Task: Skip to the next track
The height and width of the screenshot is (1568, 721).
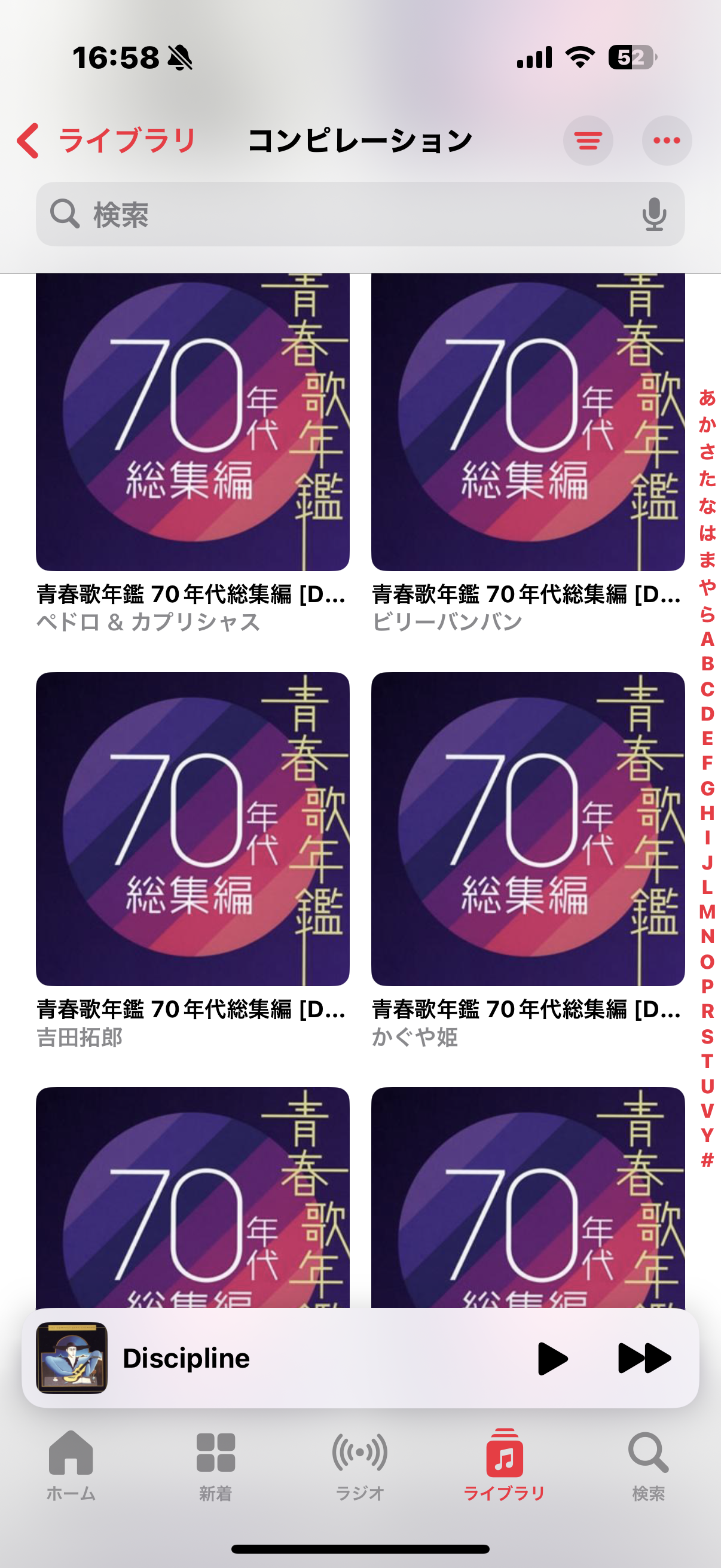Action: (x=644, y=1358)
